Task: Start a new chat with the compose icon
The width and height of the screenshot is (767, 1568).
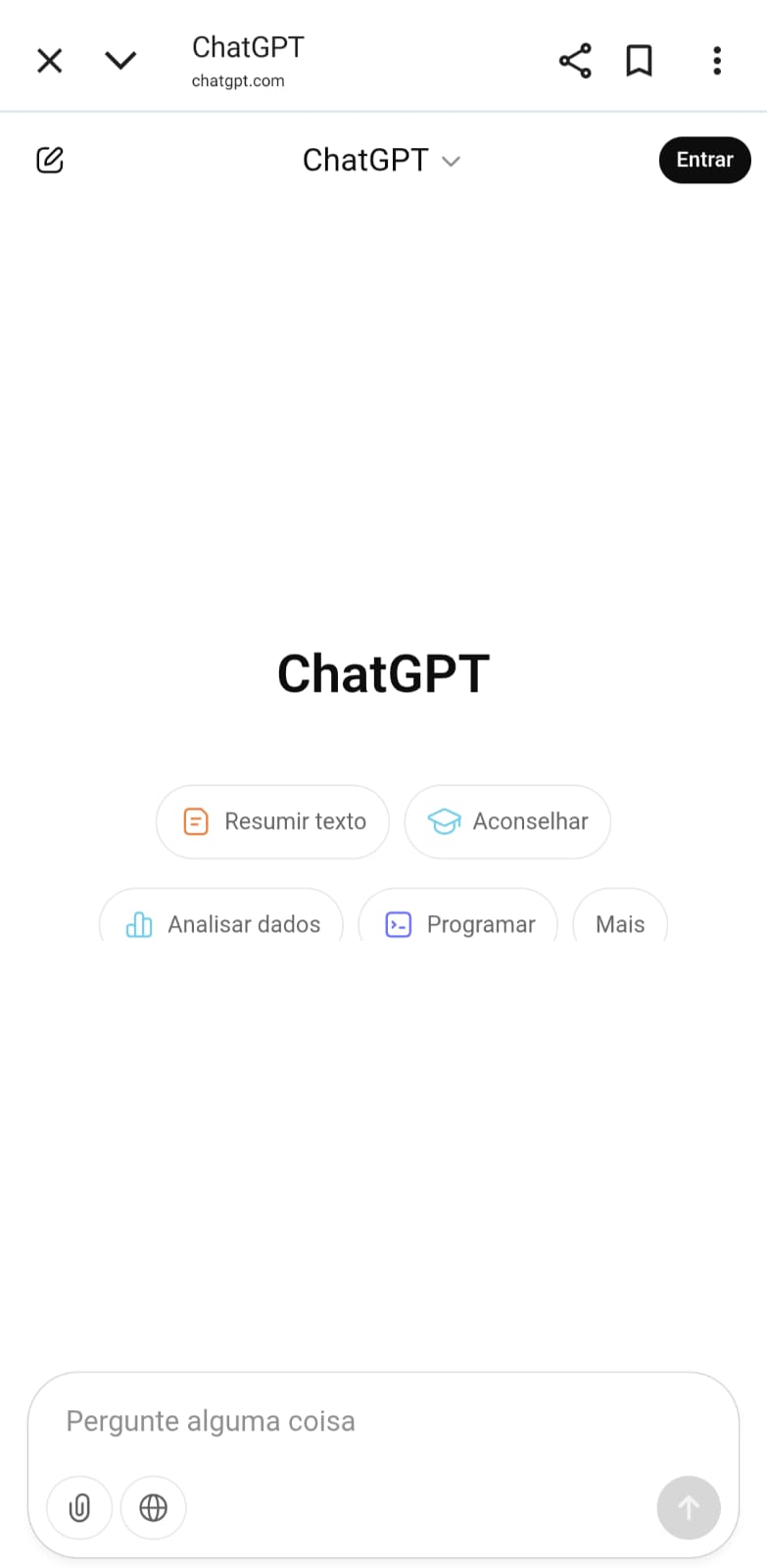Action: click(50, 160)
